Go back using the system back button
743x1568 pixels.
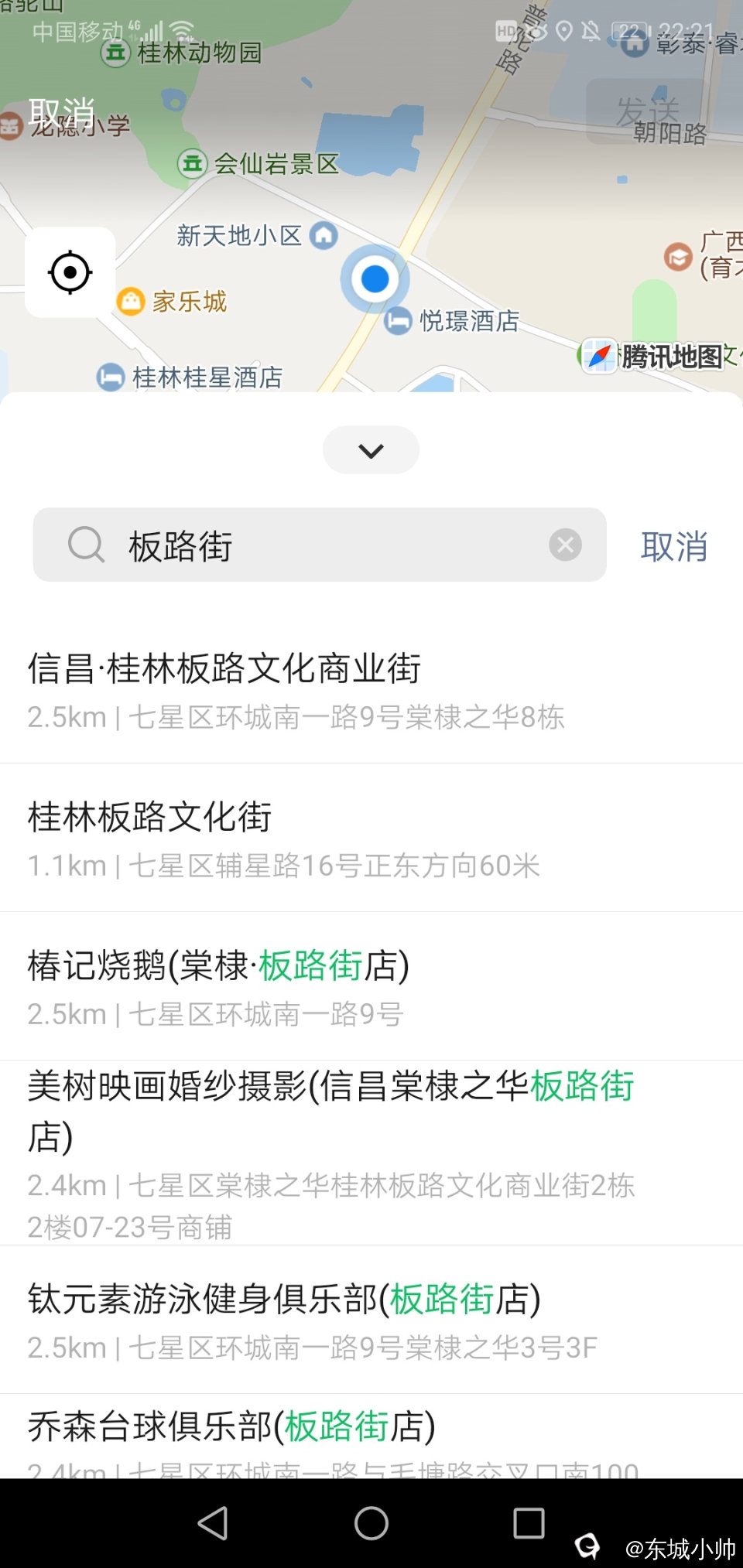click(213, 1523)
